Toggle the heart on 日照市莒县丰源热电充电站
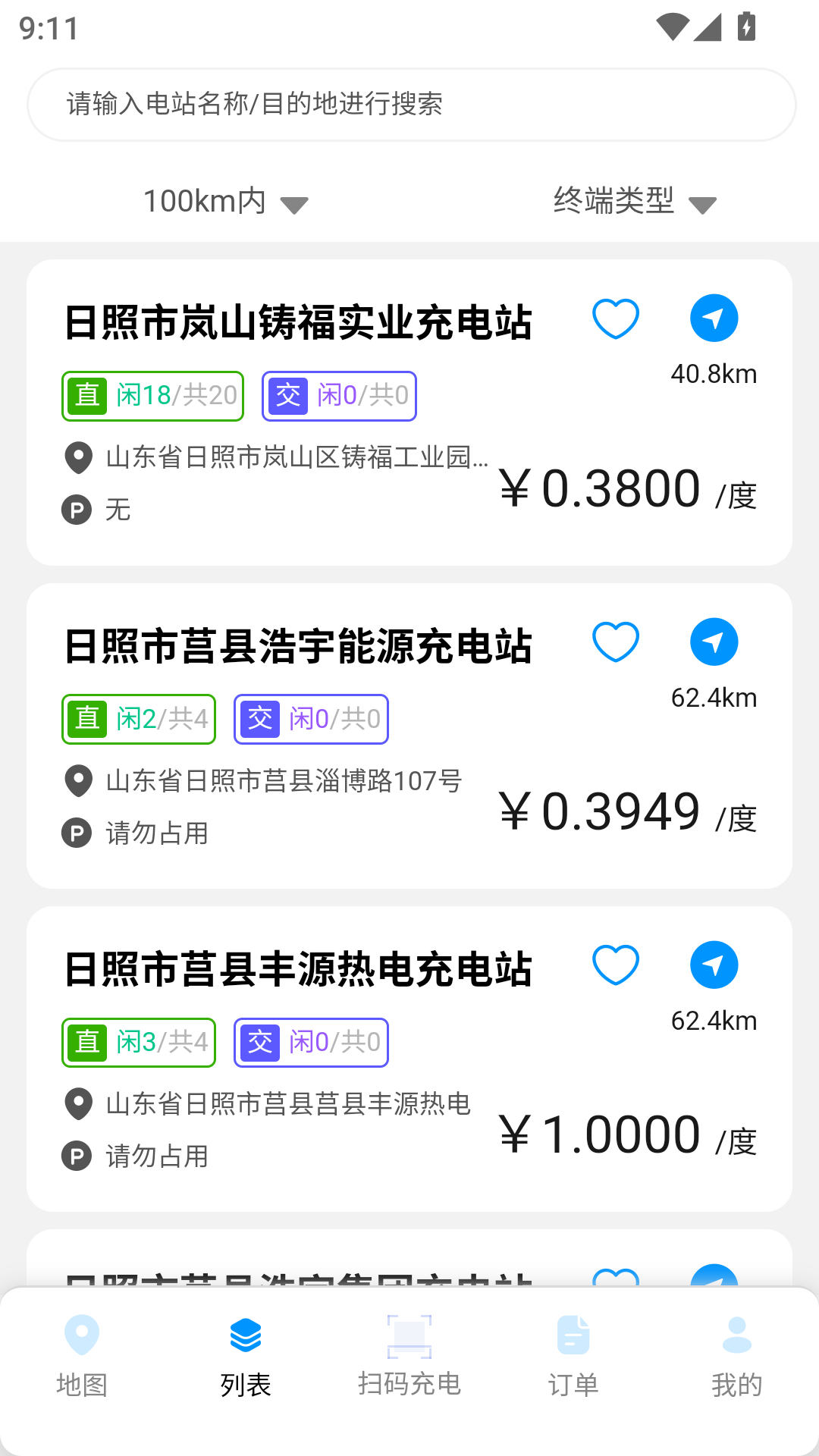Image resolution: width=819 pixels, height=1456 pixels. 615,965
